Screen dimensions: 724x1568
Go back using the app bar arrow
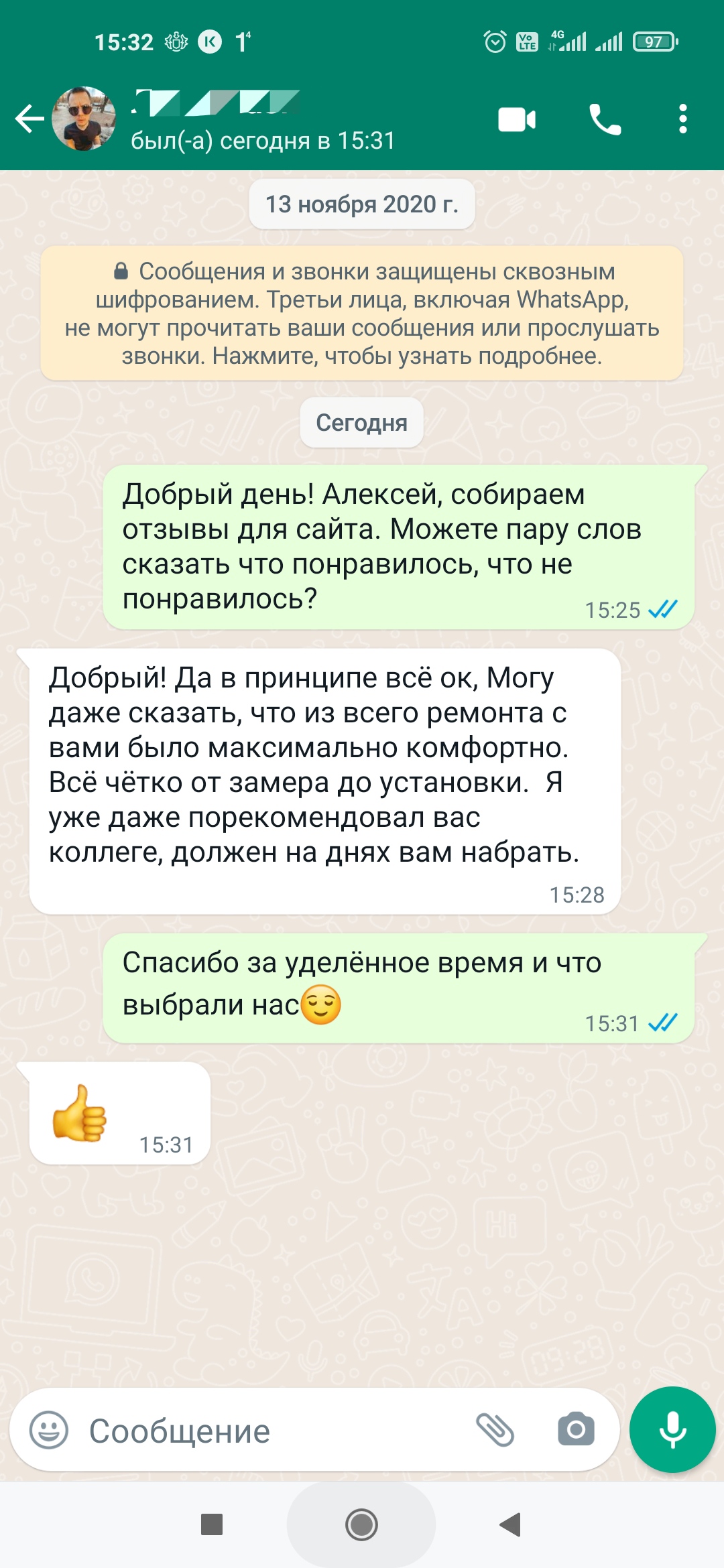click(29, 119)
